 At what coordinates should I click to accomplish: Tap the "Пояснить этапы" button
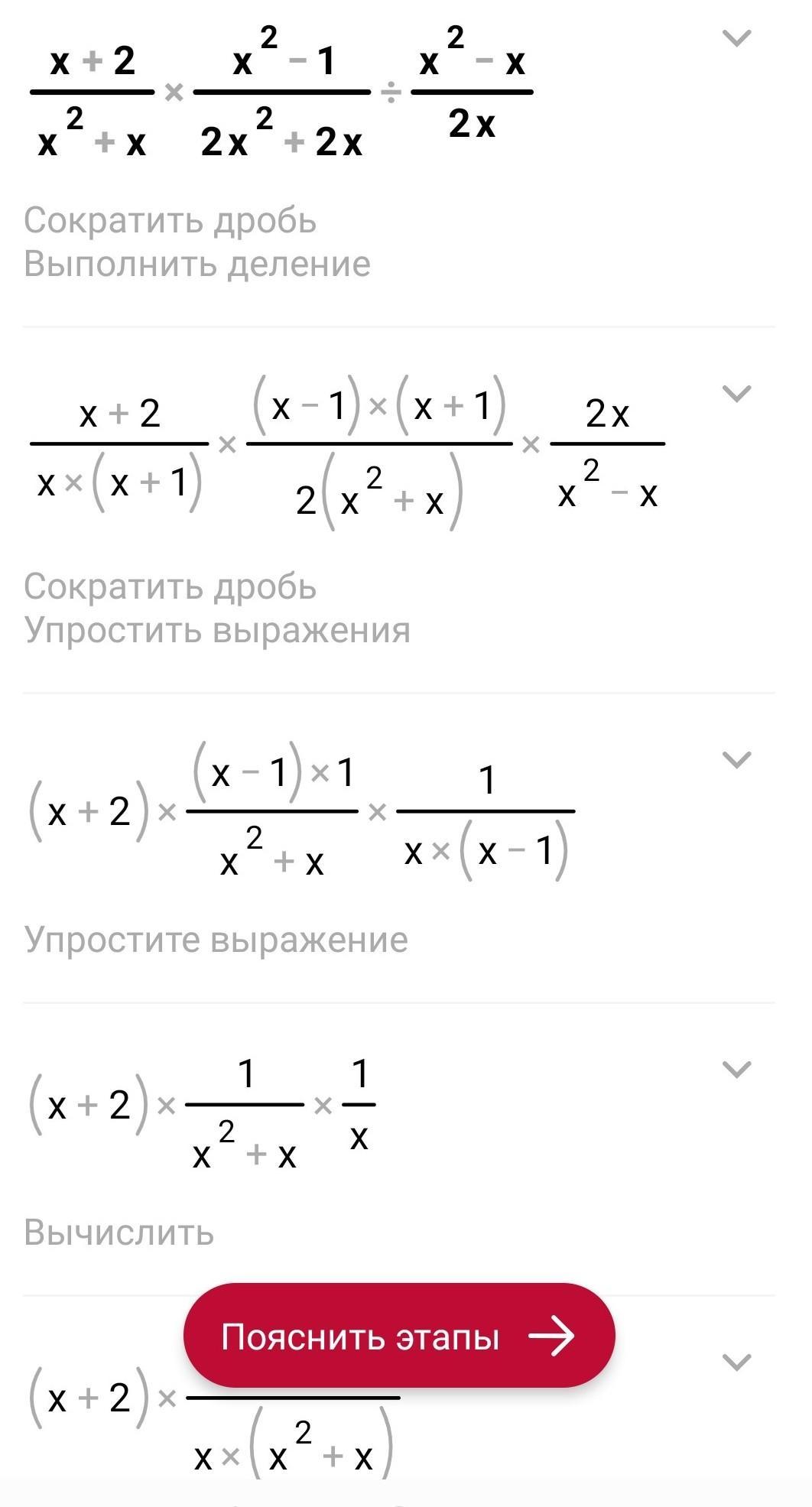click(399, 1336)
